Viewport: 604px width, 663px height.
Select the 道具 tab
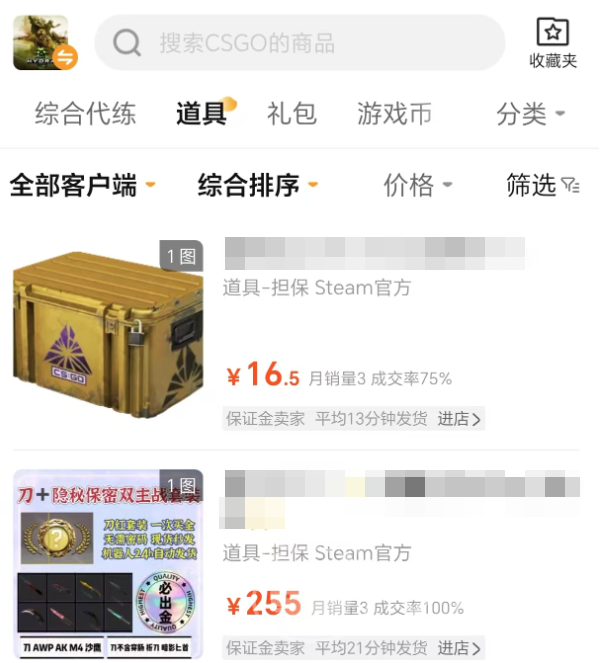tap(202, 114)
